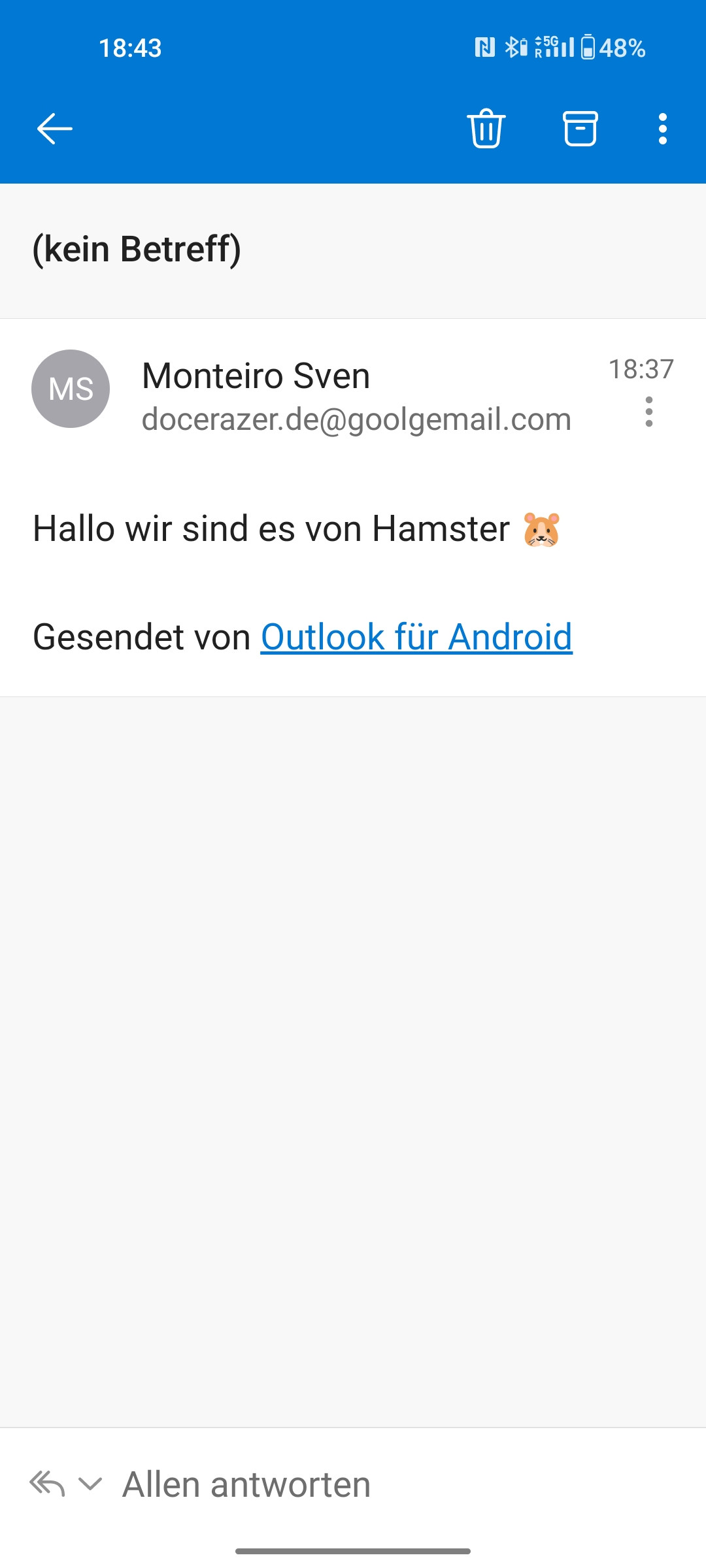Delete this email with the trash icon

point(486,128)
